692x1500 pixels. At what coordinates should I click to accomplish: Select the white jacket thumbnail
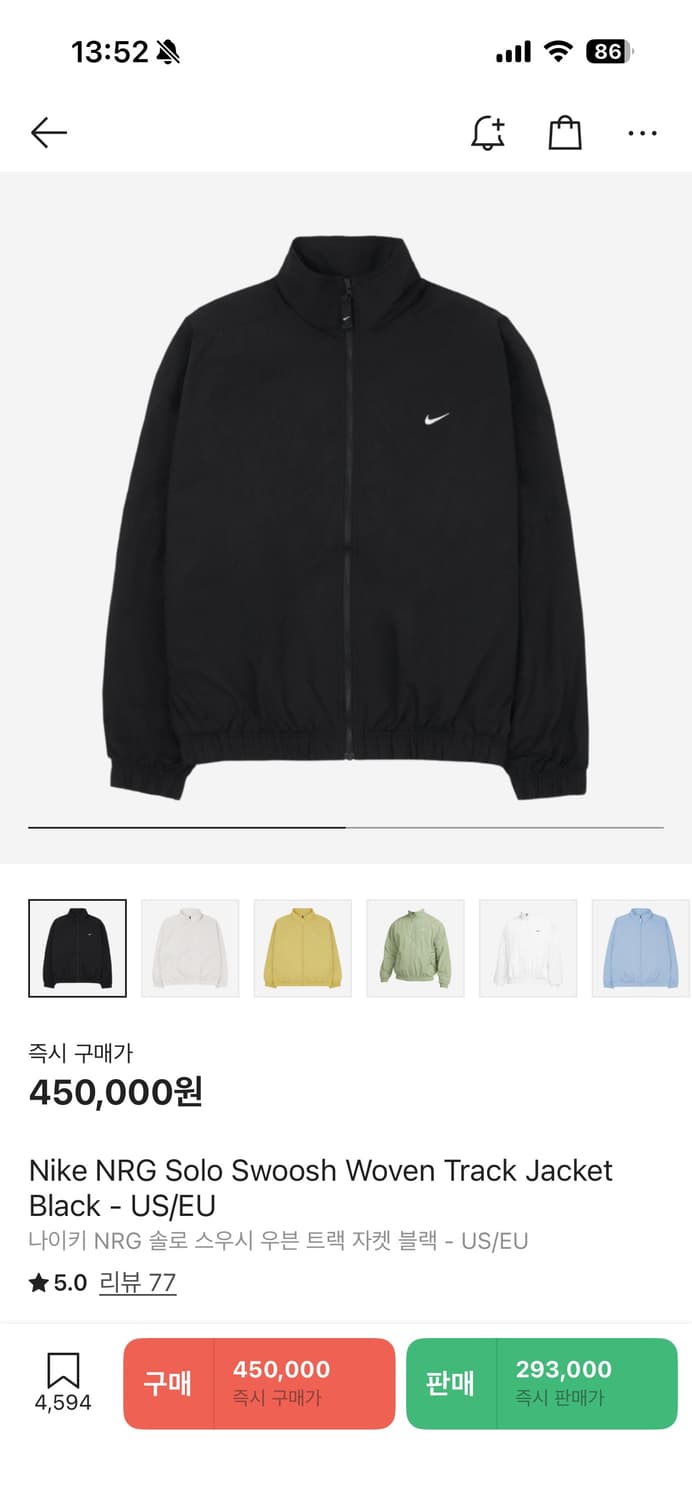pyautogui.click(x=528, y=948)
